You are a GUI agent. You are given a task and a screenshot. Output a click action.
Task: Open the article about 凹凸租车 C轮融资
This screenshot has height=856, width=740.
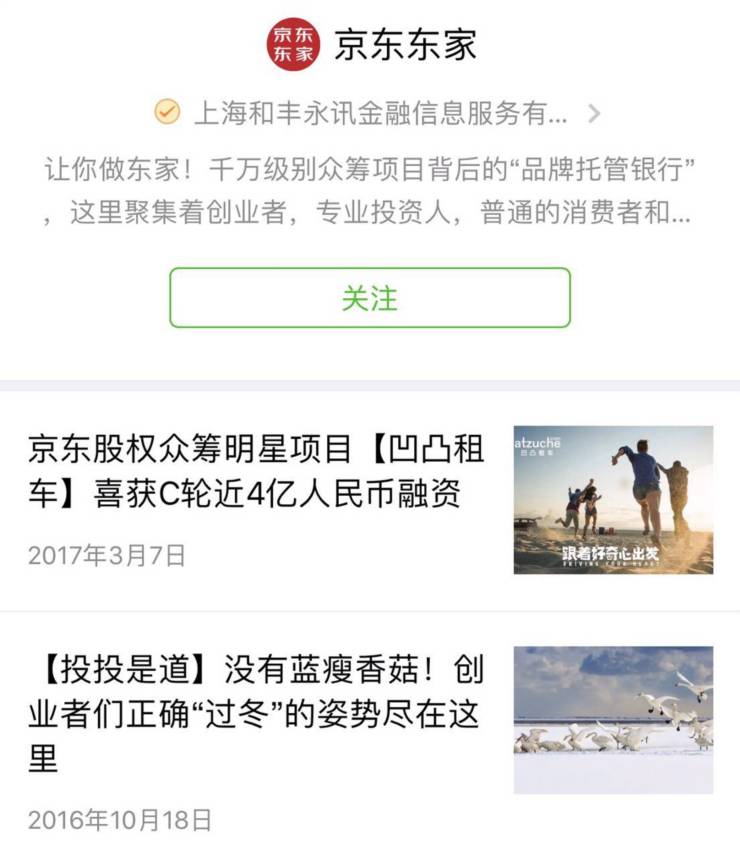(x=370, y=500)
